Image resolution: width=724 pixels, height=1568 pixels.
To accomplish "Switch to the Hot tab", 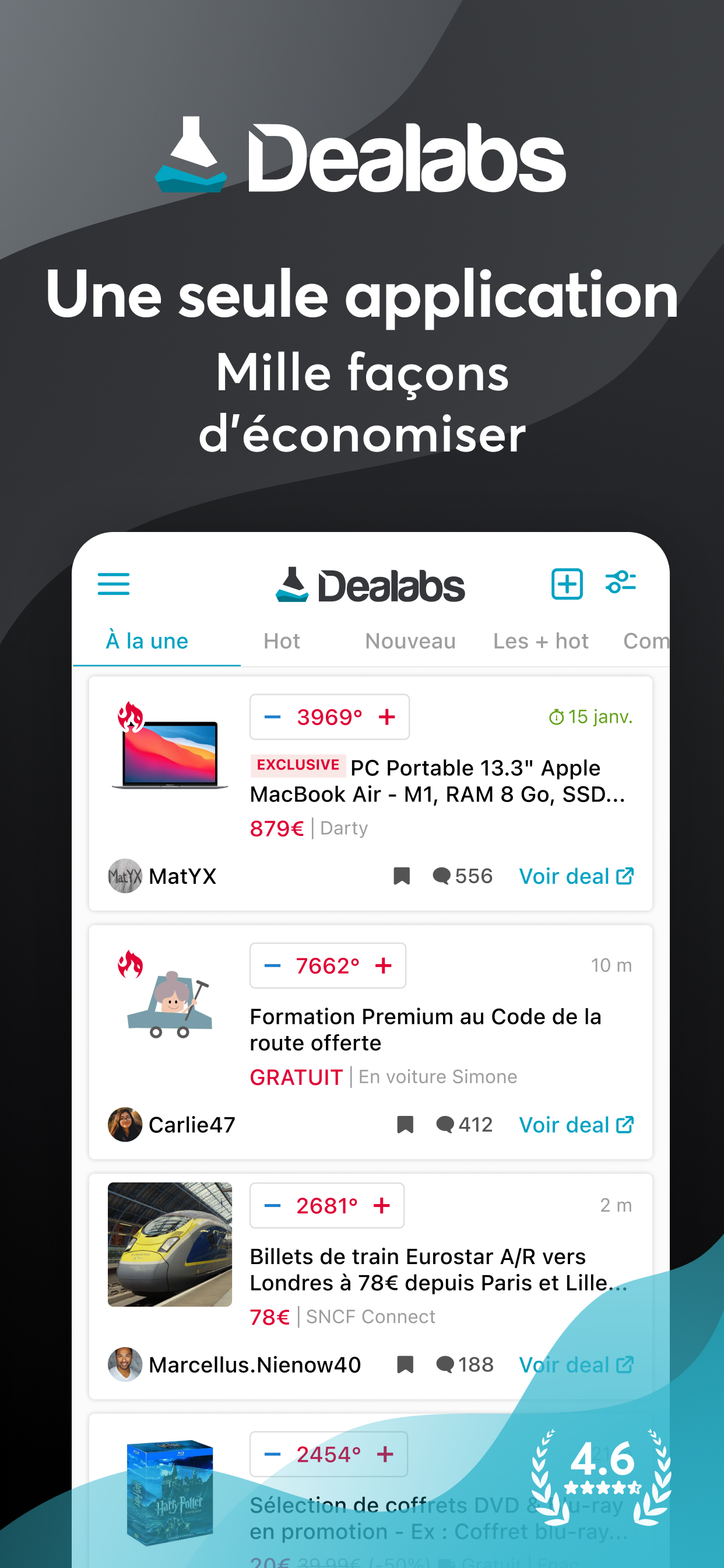I will 281,640.
